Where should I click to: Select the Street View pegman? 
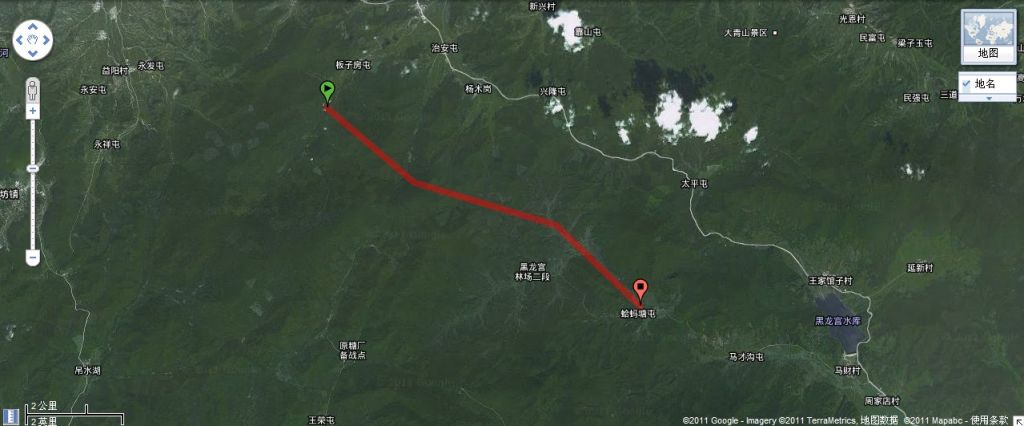pos(32,88)
